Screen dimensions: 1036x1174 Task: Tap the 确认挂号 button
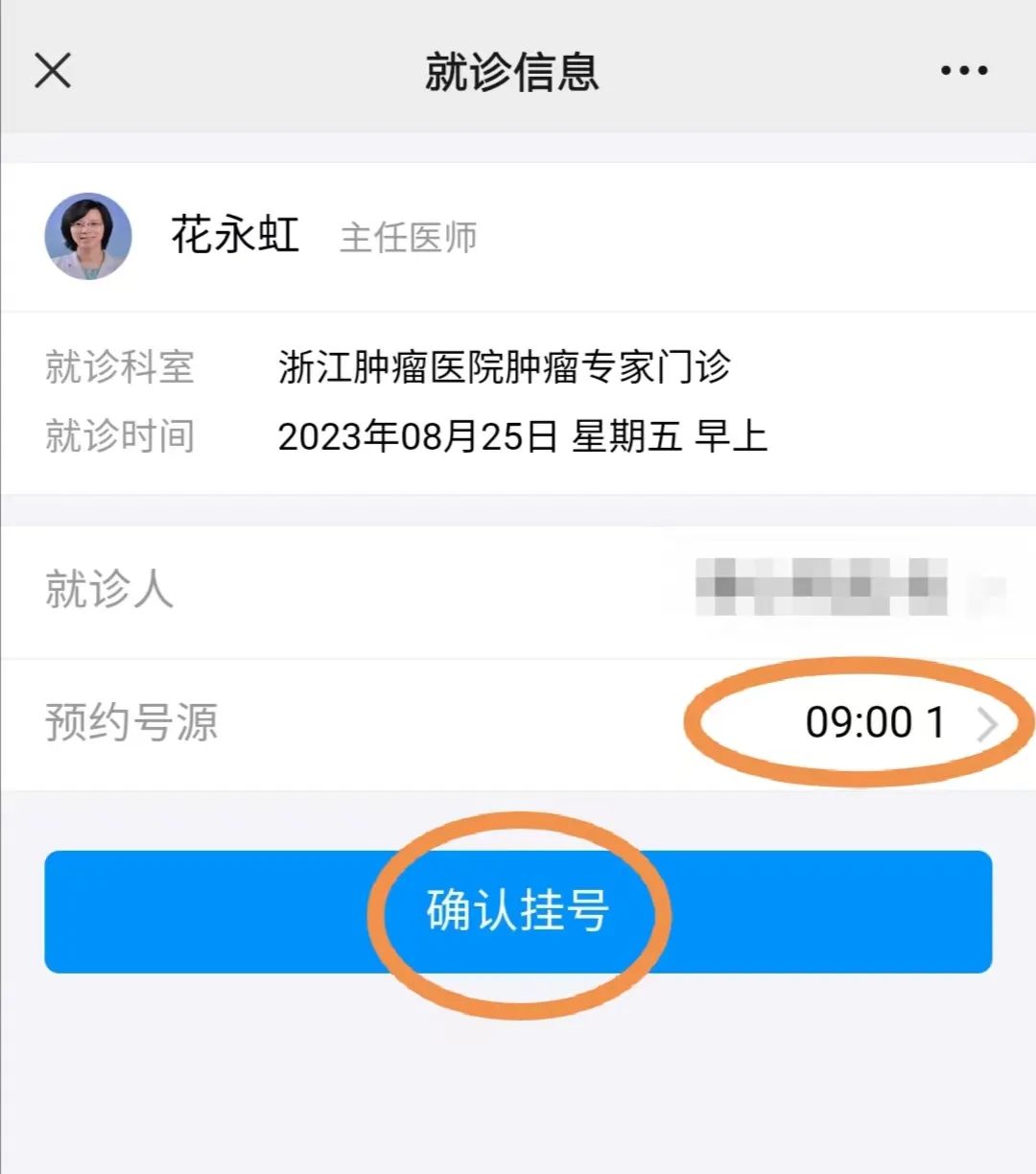[x=518, y=911]
